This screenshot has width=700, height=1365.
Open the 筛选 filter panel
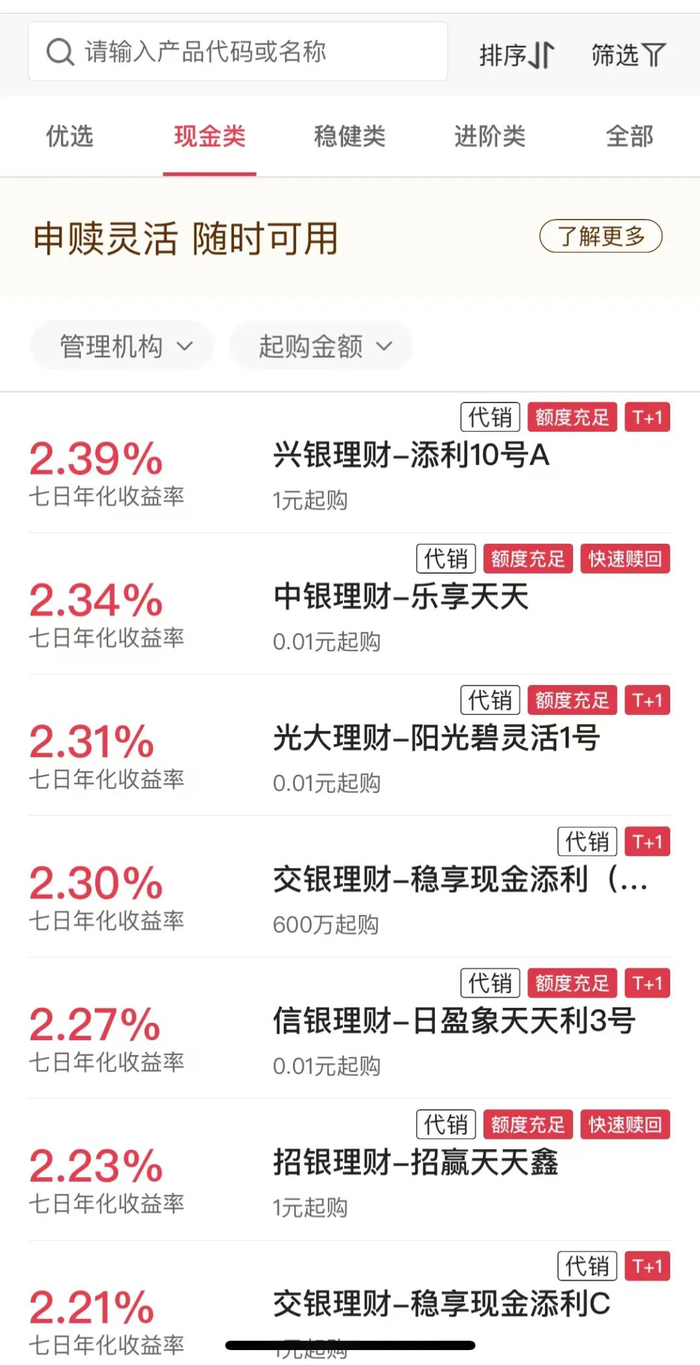tap(628, 55)
